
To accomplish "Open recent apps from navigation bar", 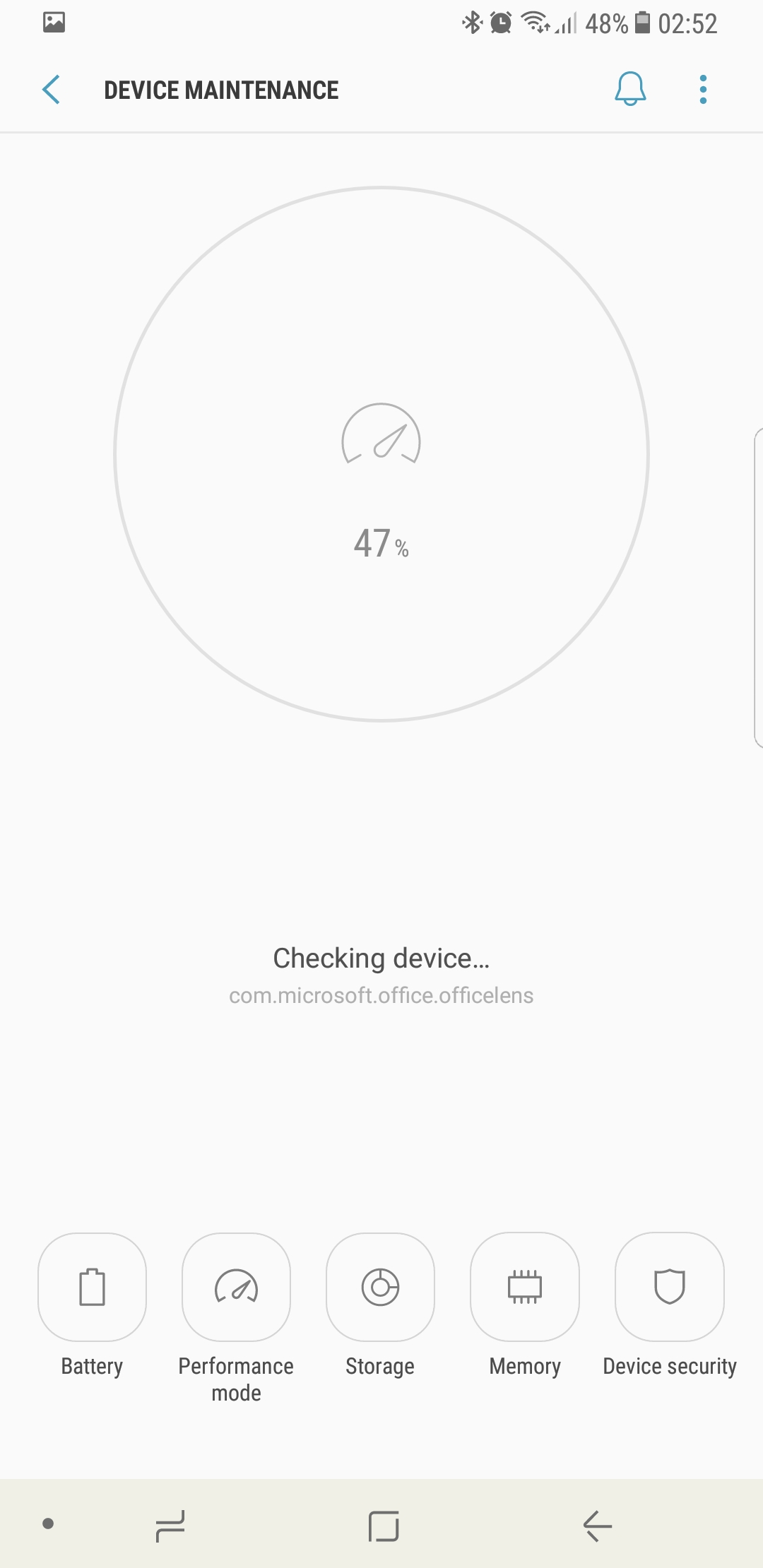I will click(170, 1526).
